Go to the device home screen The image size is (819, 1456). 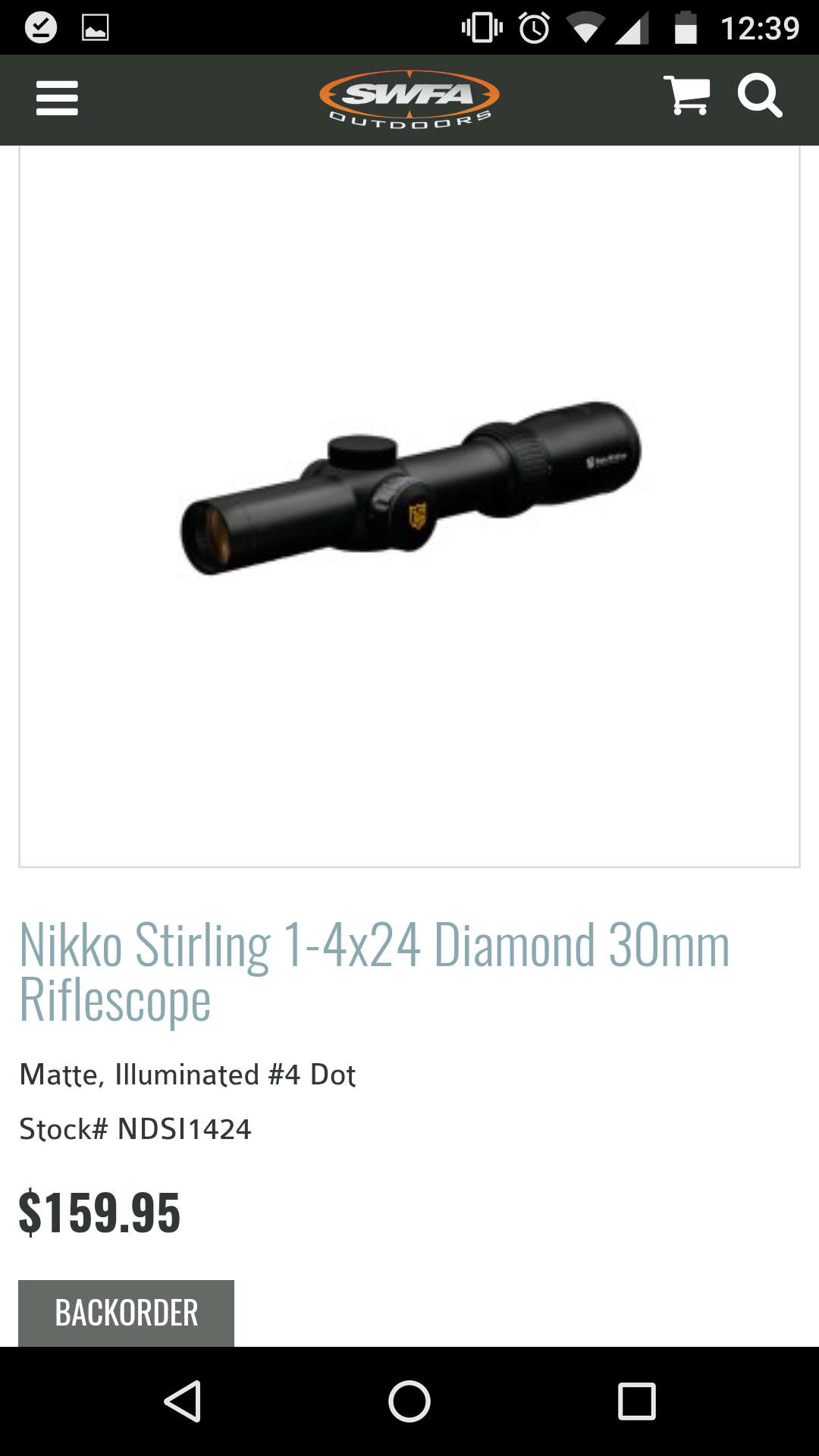(409, 1401)
